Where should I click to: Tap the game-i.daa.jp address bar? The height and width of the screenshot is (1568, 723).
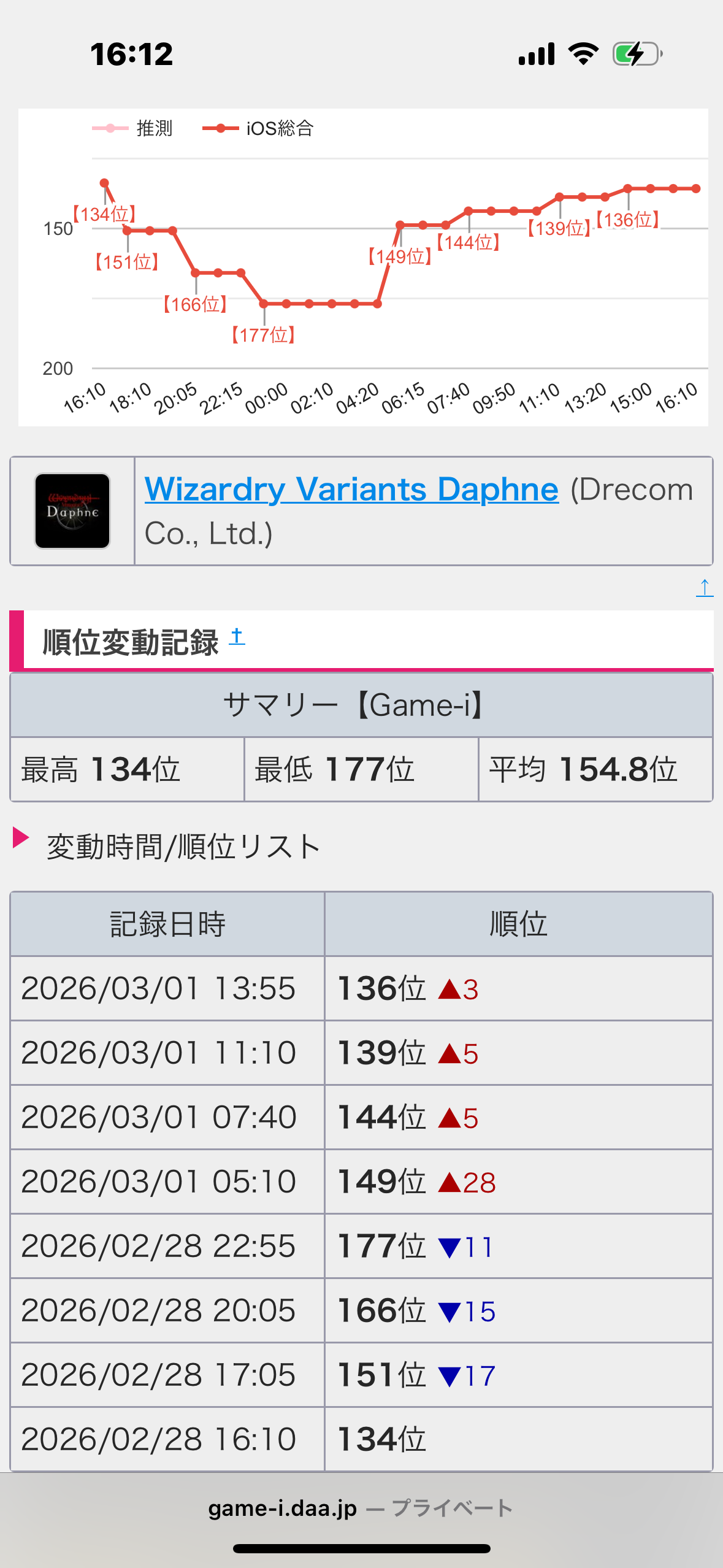pos(361,1508)
